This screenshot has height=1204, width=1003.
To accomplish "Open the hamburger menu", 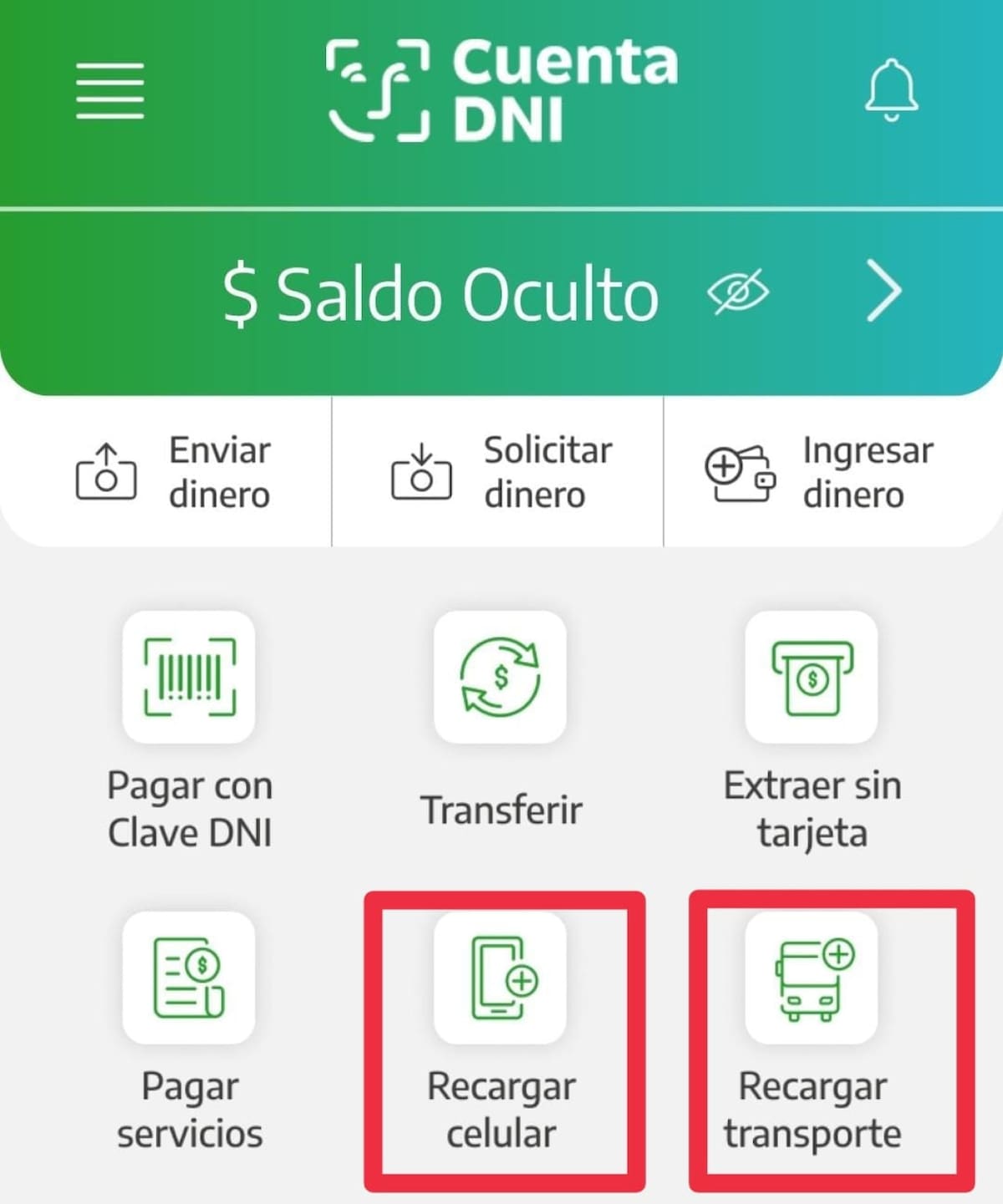I will (x=109, y=94).
